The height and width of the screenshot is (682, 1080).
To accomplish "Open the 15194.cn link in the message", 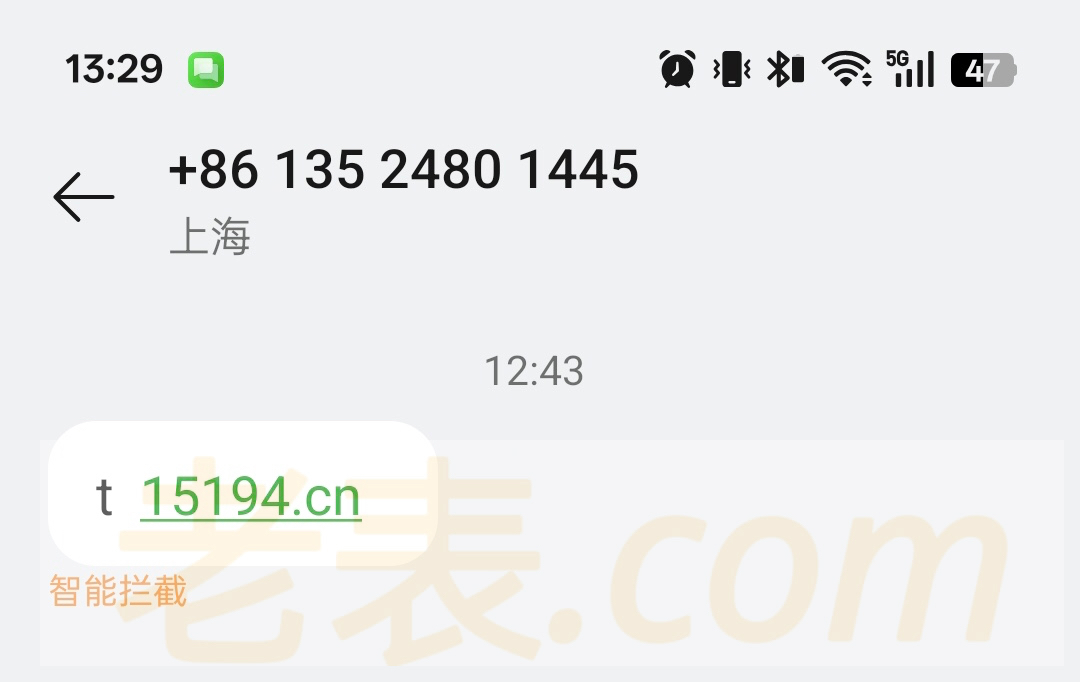I will (x=250, y=497).
